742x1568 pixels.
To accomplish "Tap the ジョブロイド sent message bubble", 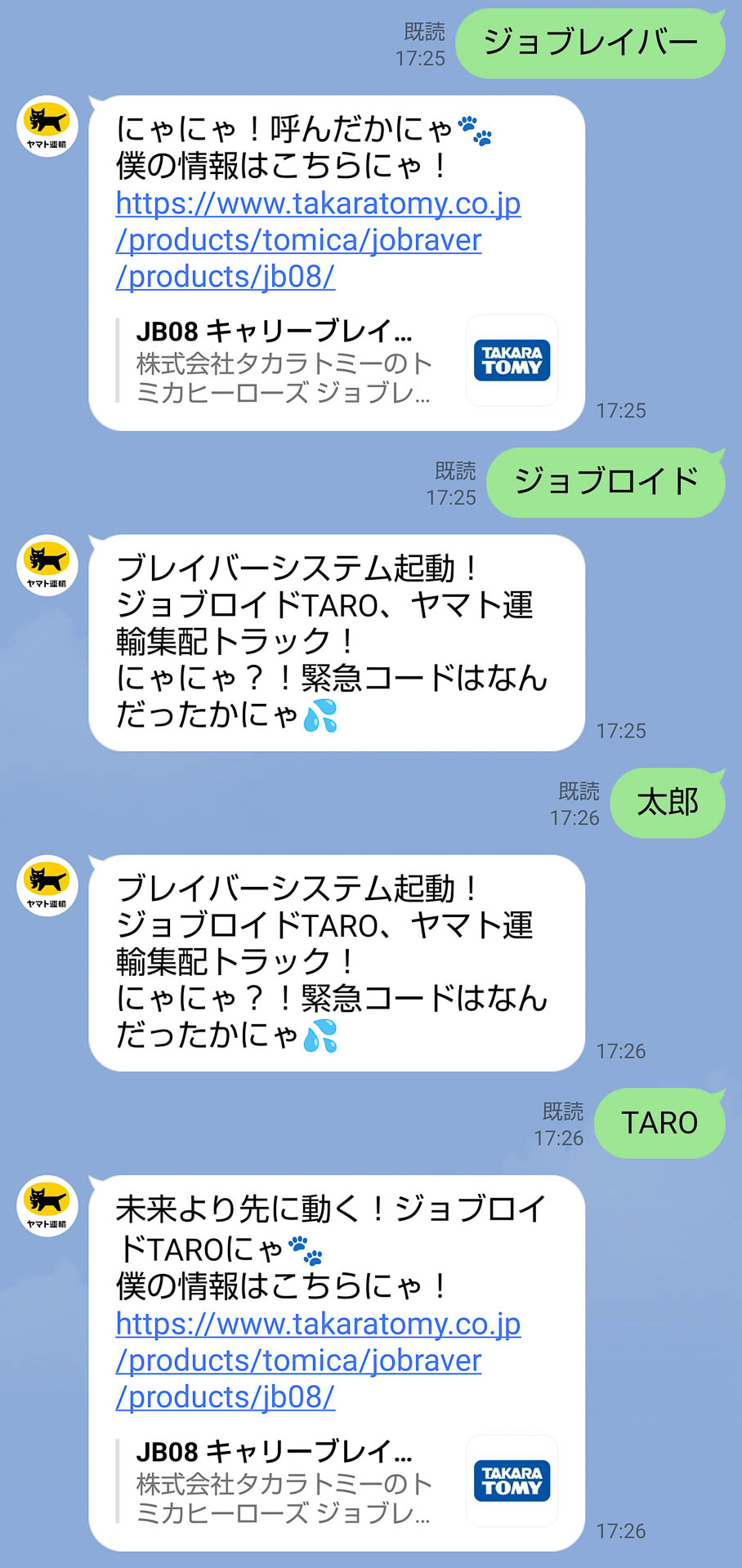I will click(607, 482).
